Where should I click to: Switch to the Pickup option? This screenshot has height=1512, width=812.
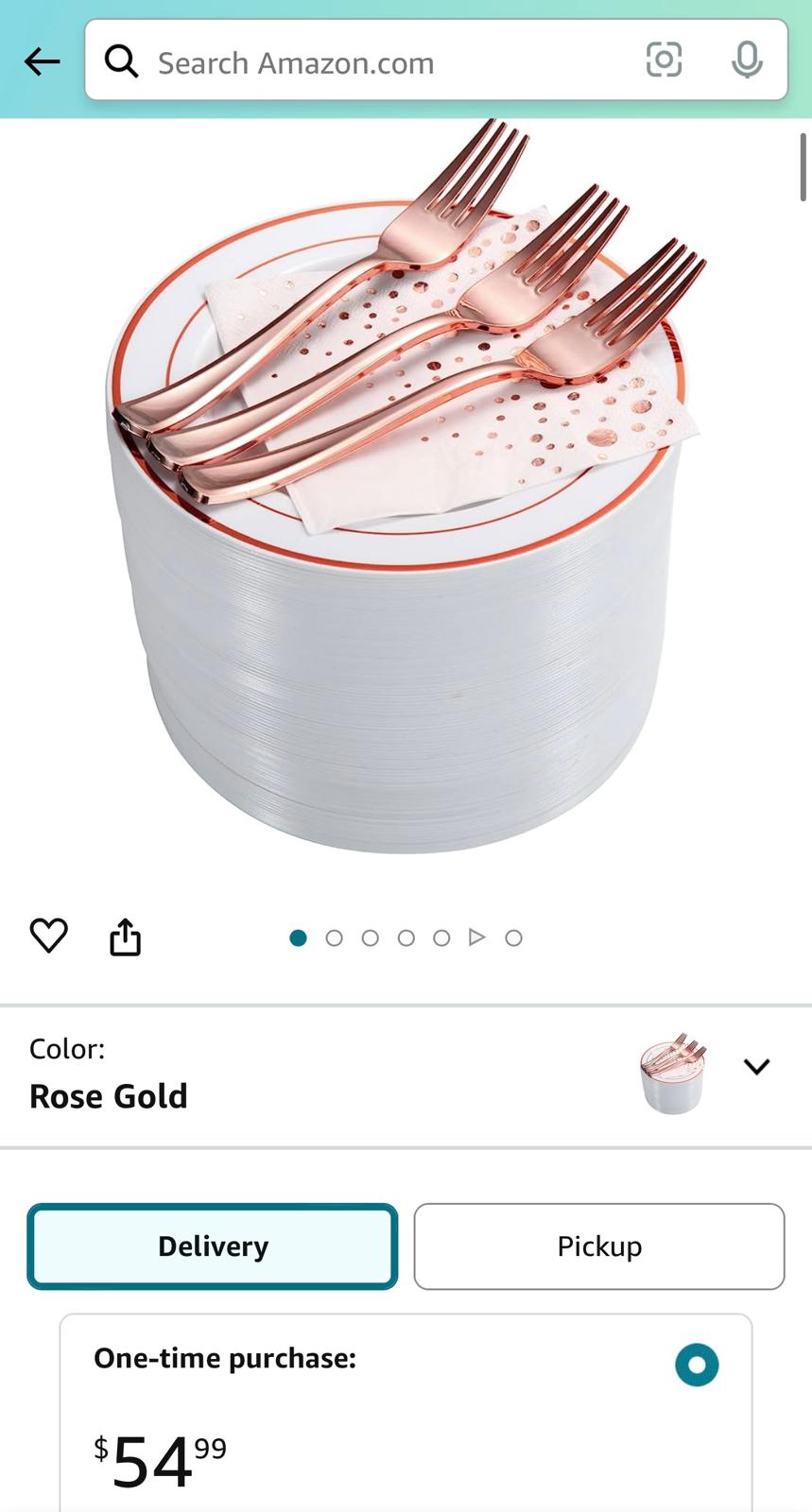599,1246
